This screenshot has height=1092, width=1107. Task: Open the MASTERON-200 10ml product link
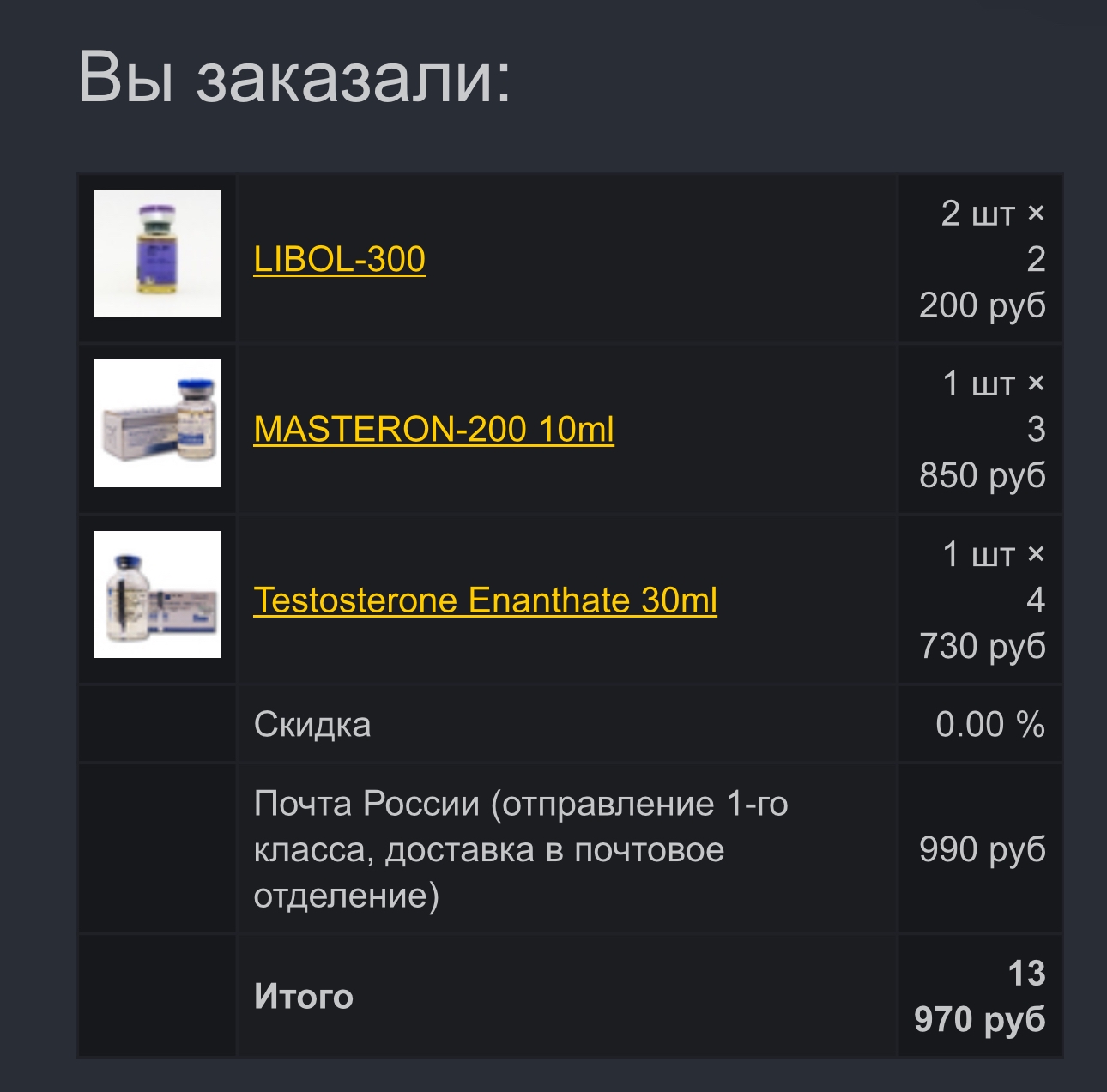tap(434, 429)
